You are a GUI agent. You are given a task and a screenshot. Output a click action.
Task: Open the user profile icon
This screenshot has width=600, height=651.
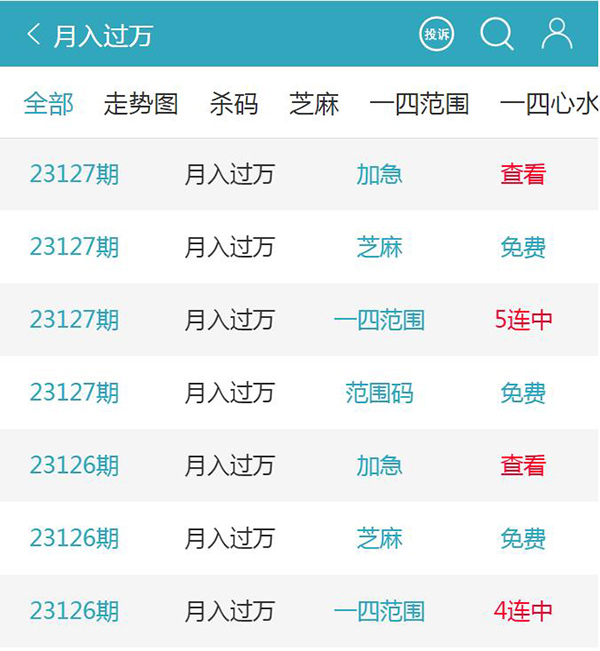(x=557, y=34)
